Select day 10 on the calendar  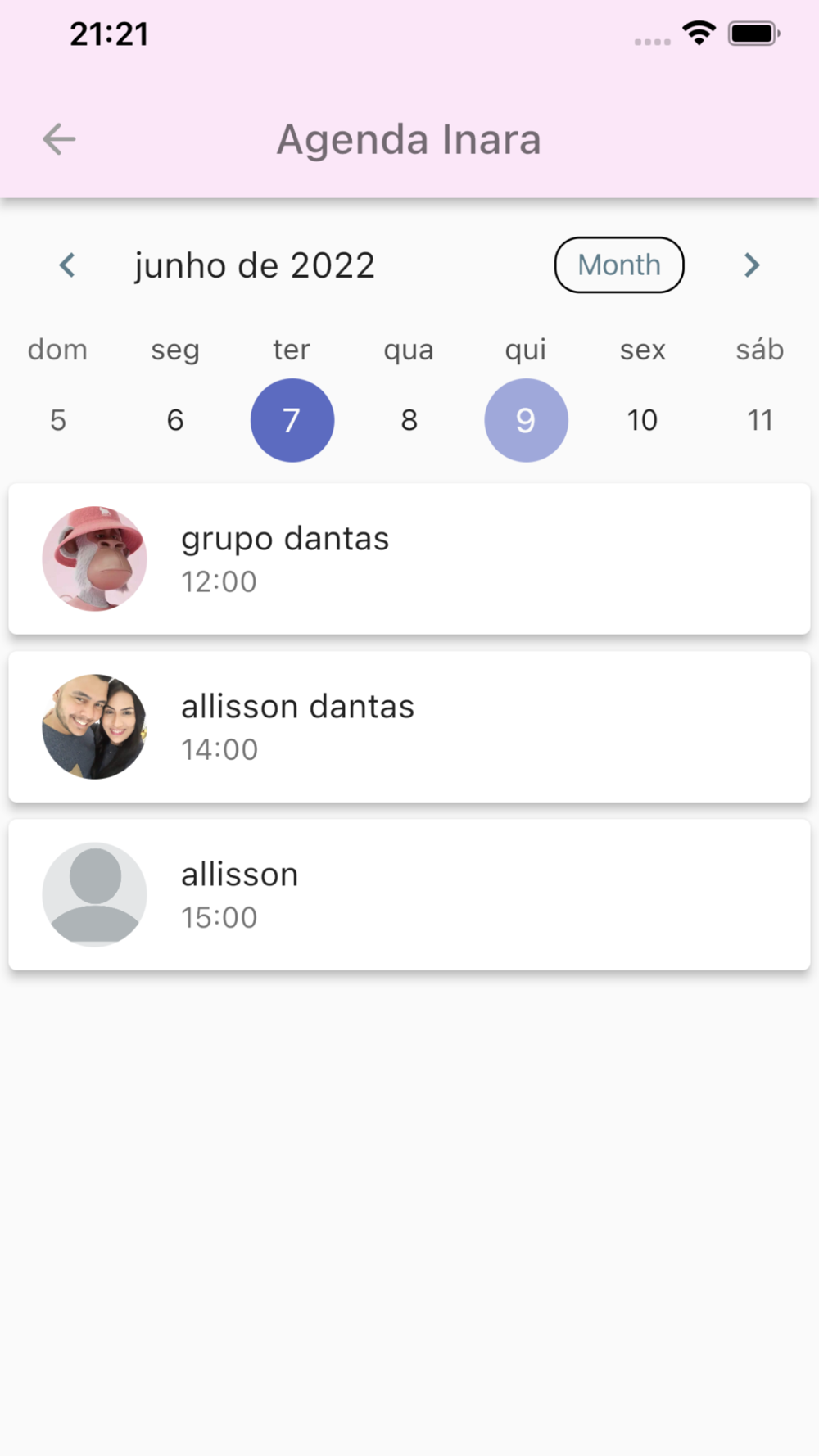point(643,420)
